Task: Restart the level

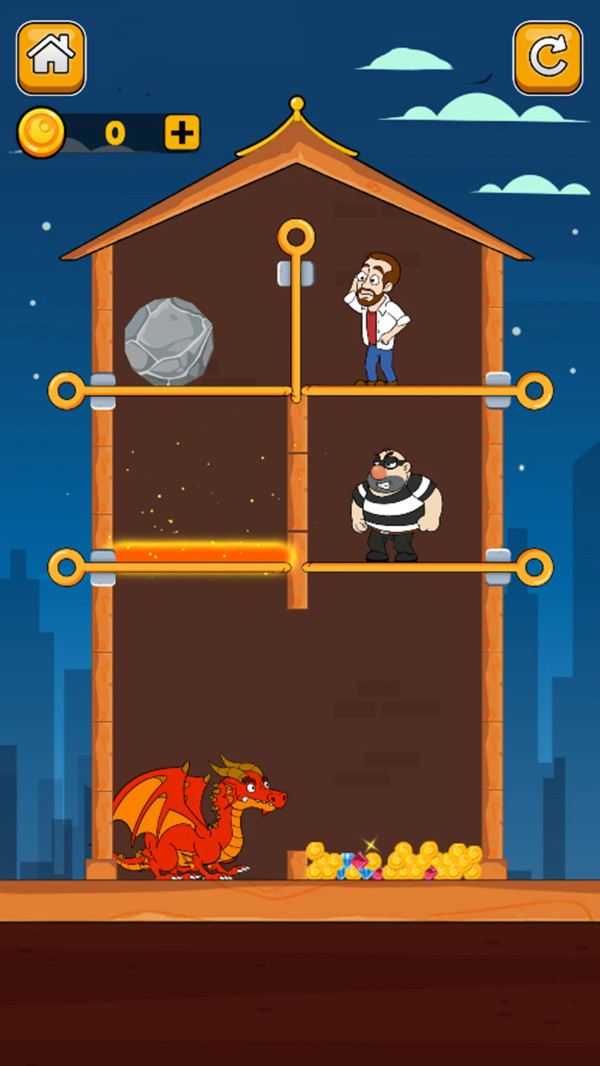Action: (x=547, y=58)
